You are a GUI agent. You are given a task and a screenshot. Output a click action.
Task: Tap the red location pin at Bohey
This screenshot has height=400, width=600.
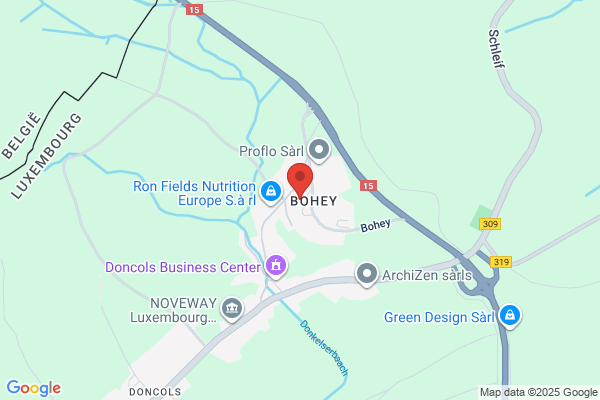(300, 180)
